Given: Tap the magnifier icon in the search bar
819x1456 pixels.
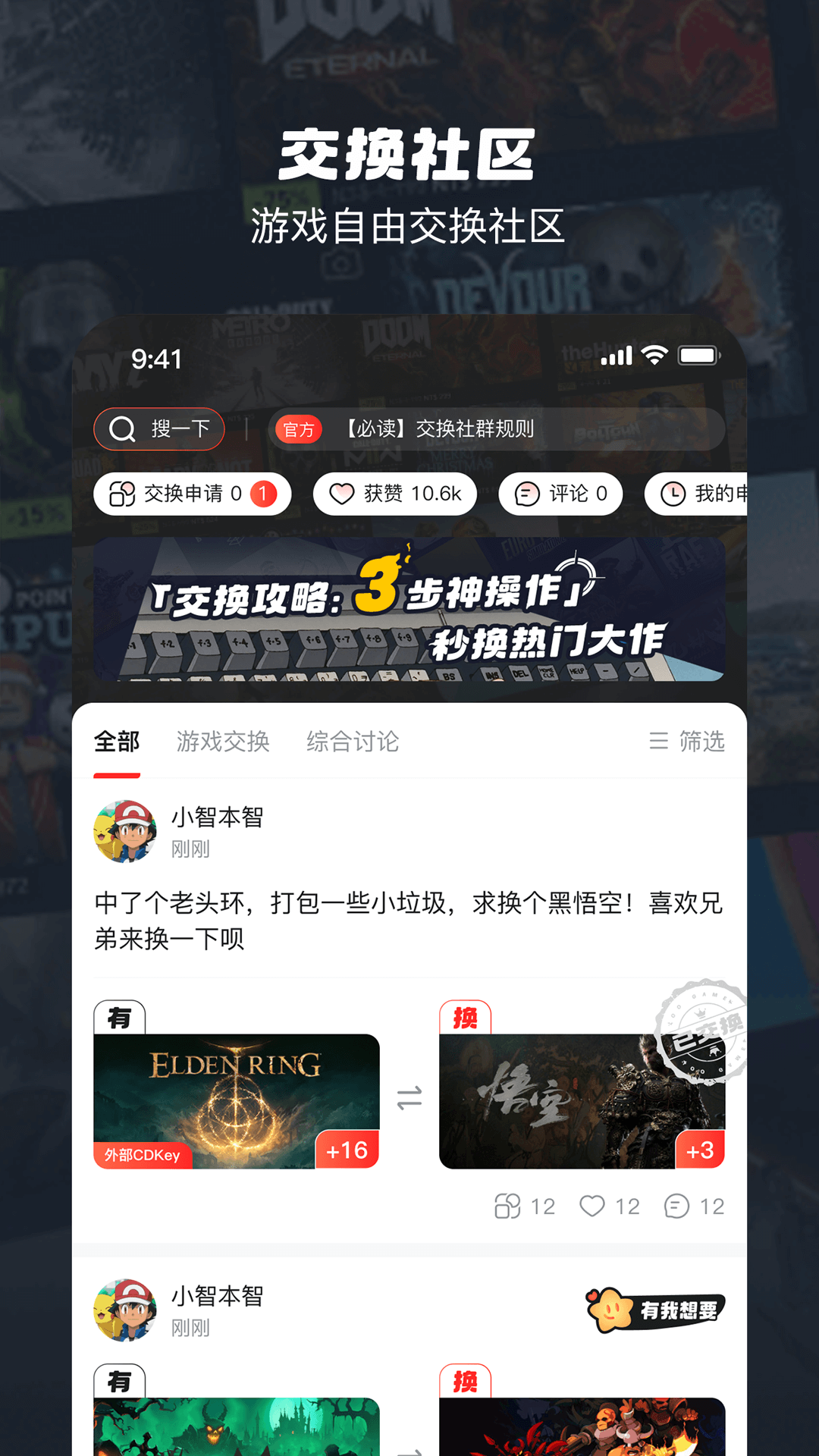Looking at the screenshot, I should point(121,428).
